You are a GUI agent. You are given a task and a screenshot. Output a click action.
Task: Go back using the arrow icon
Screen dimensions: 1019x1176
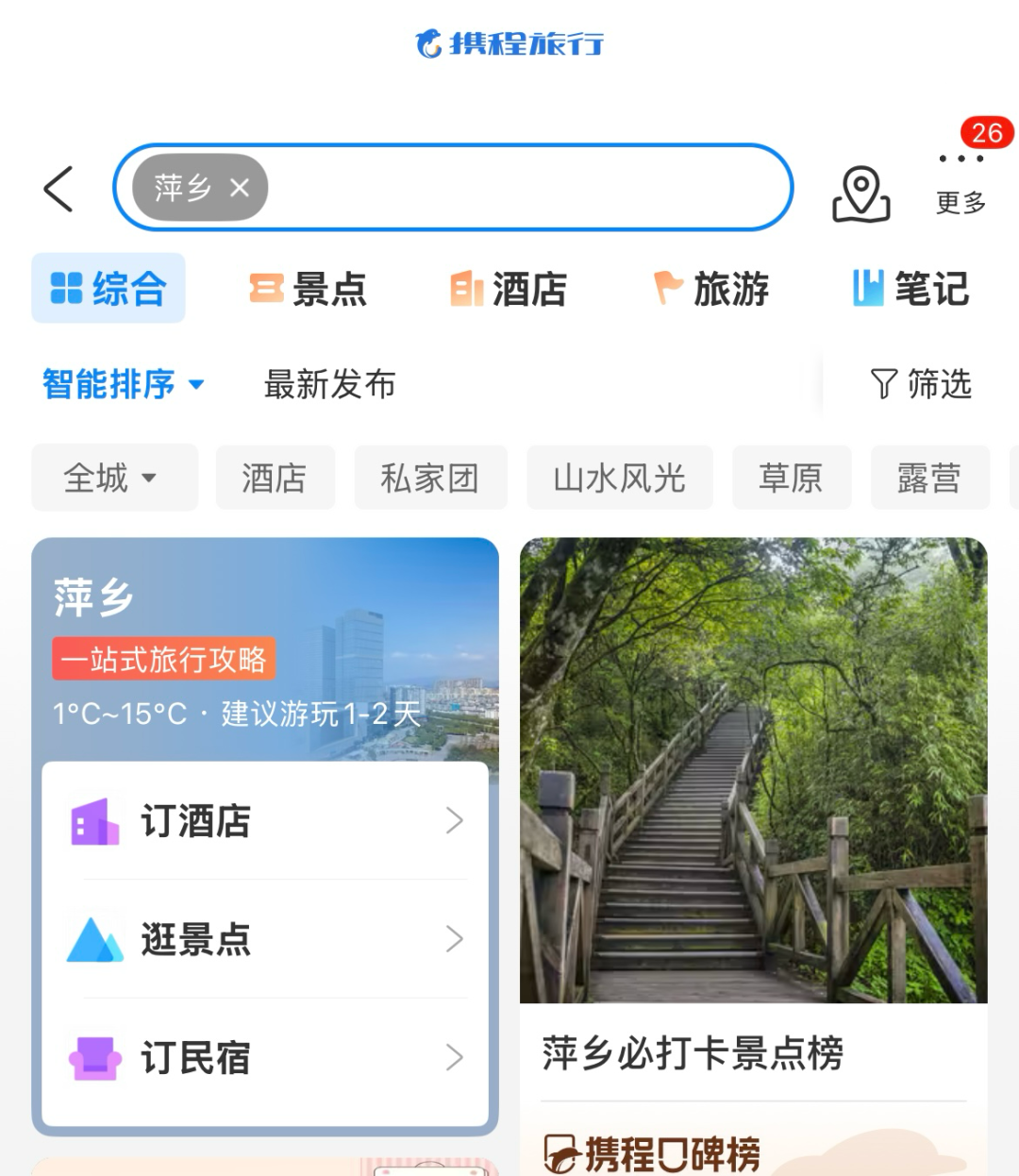point(58,189)
